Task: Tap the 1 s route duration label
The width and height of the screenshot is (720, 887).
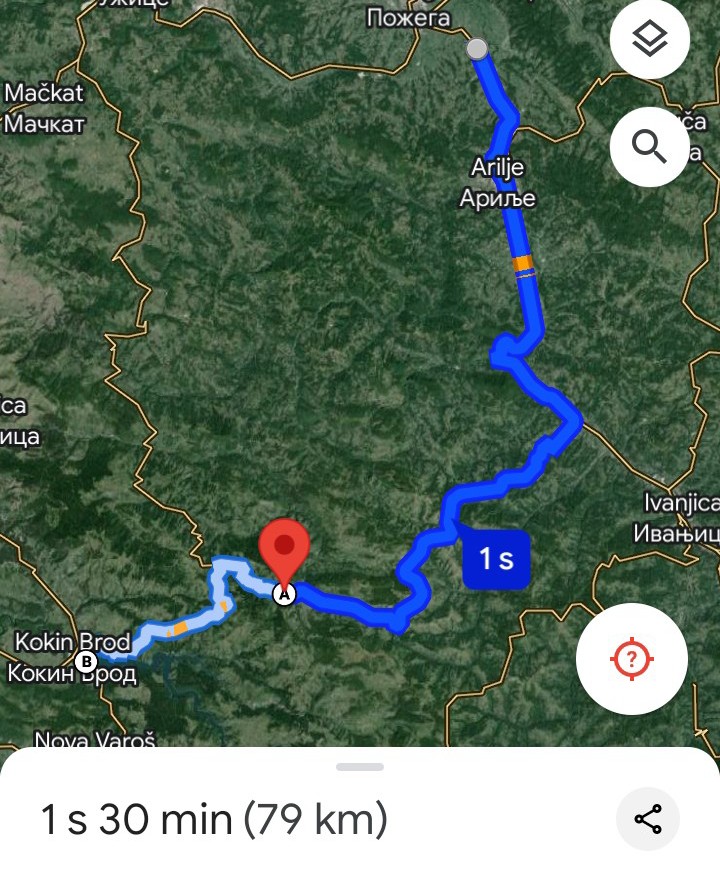Action: click(x=496, y=558)
